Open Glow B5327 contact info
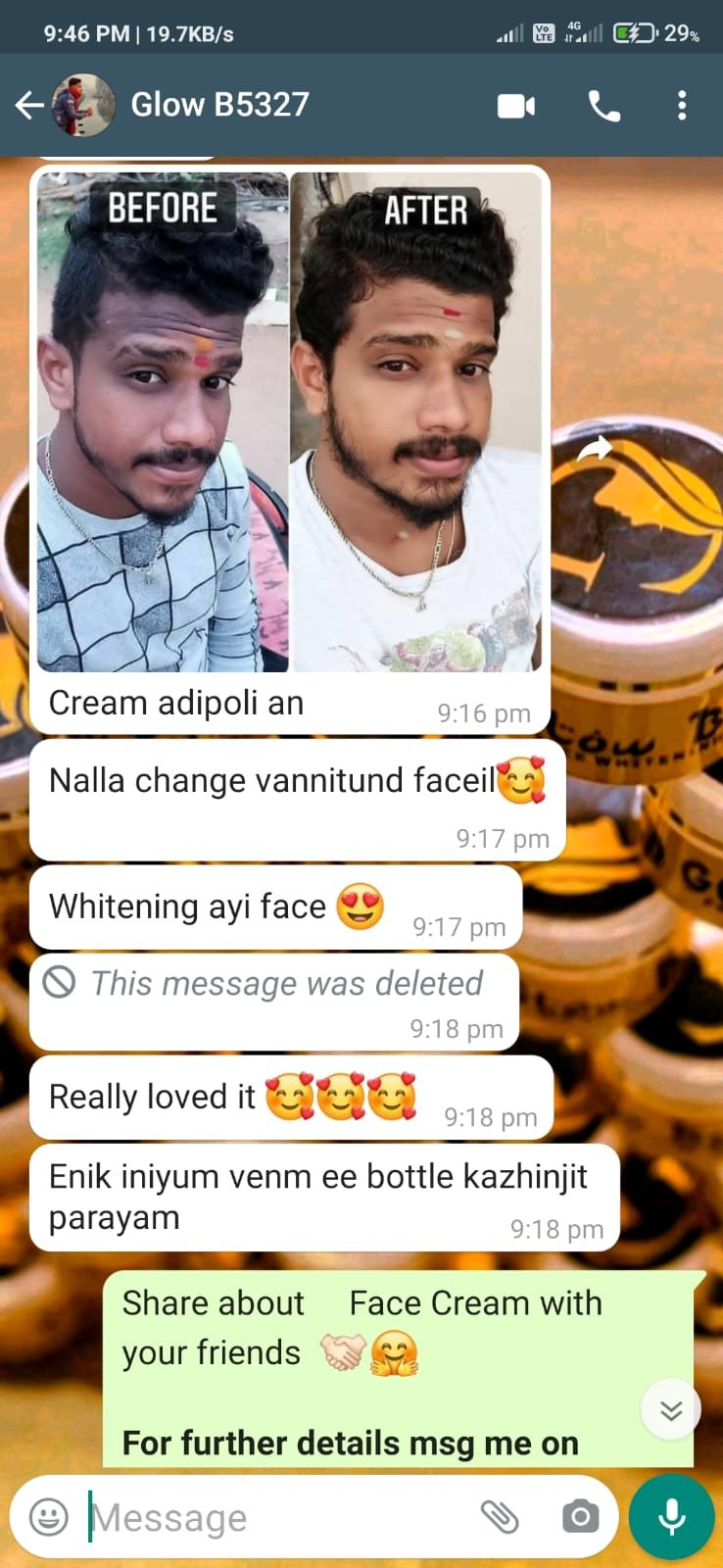 click(x=220, y=105)
